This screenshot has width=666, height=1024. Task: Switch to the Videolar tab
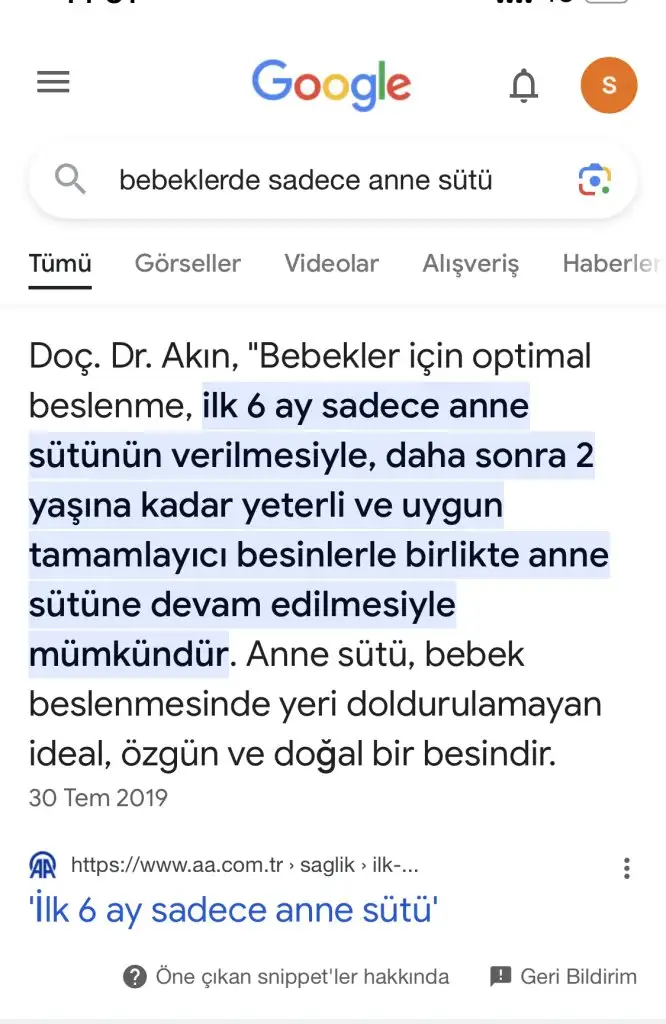[x=331, y=264]
